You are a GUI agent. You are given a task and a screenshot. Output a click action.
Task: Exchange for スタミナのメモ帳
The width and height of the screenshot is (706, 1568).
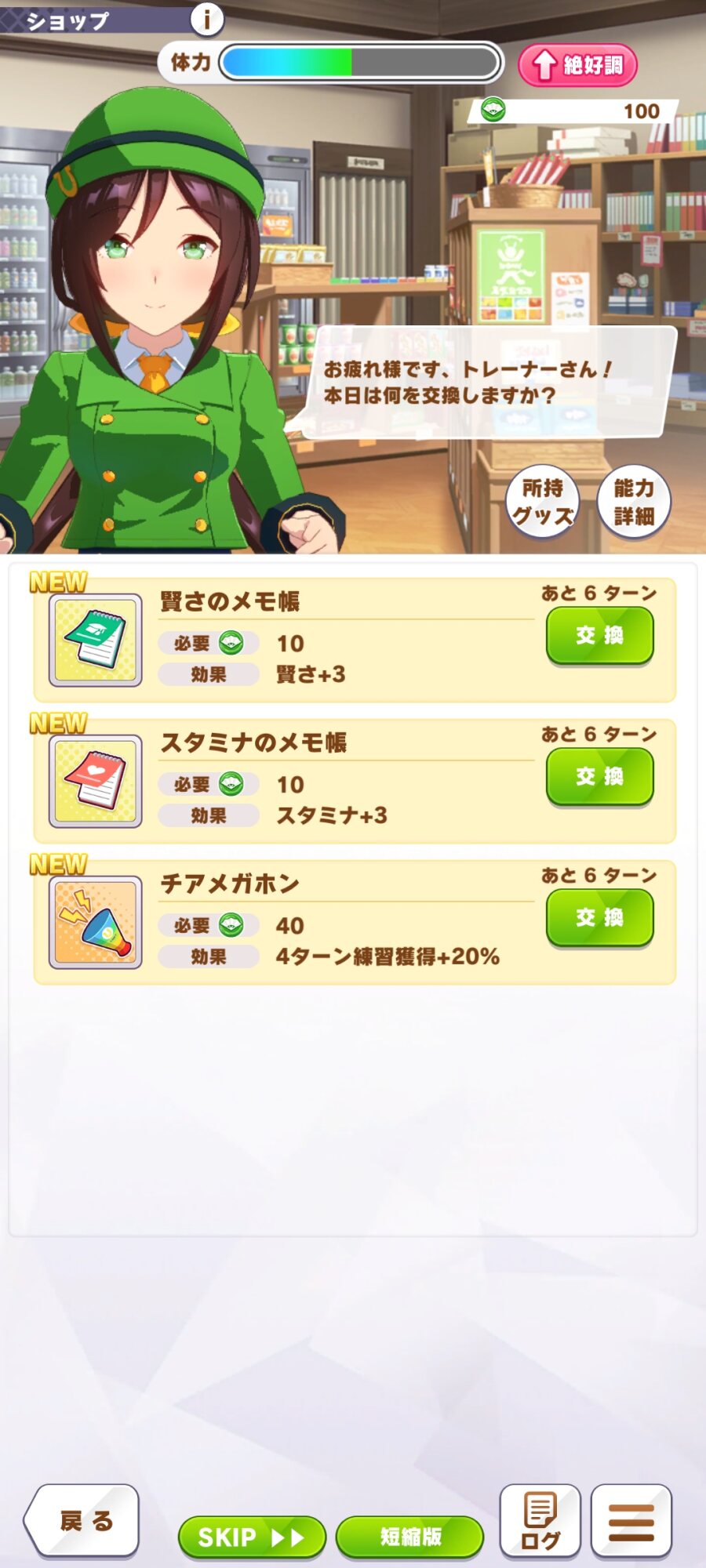(599, 777)
